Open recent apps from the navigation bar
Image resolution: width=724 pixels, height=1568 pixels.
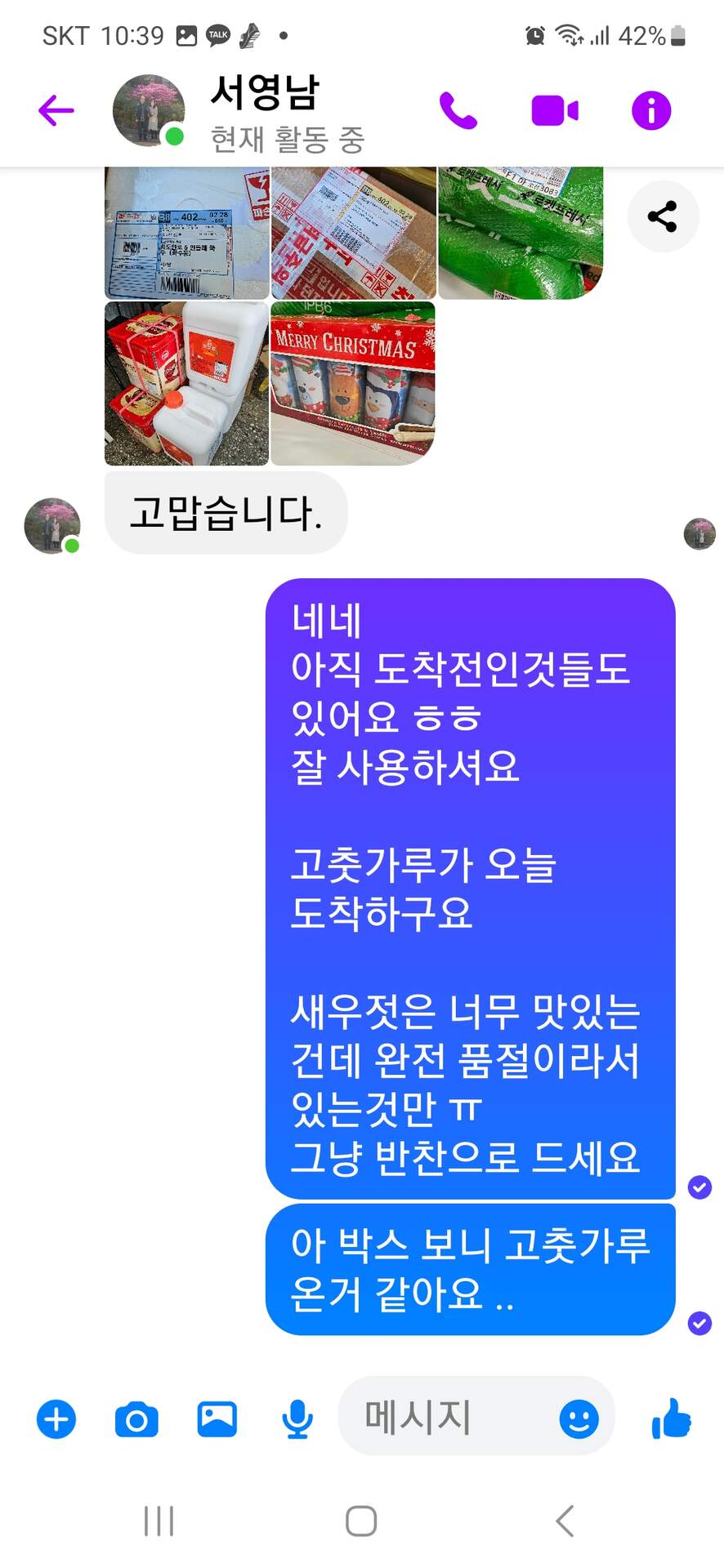click(x=159, y=1521)
